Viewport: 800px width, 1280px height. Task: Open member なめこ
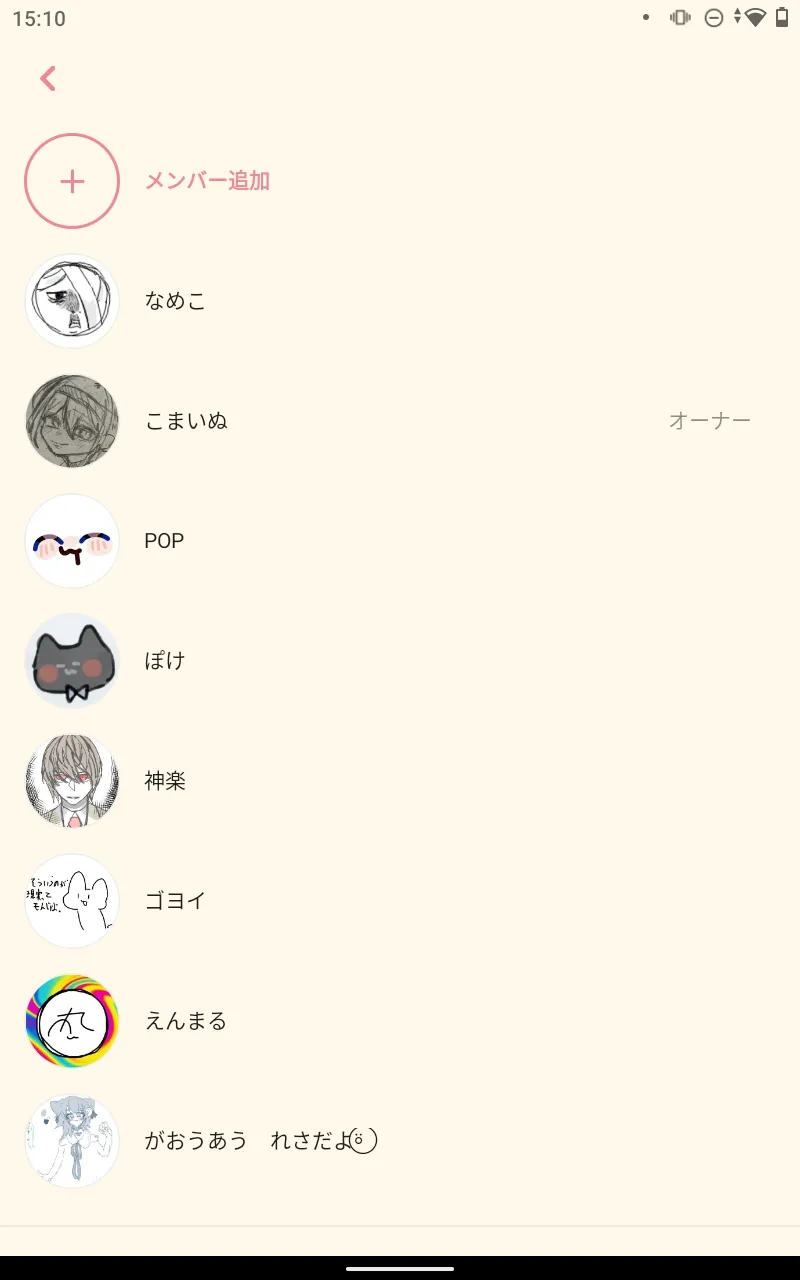[400, 301]
